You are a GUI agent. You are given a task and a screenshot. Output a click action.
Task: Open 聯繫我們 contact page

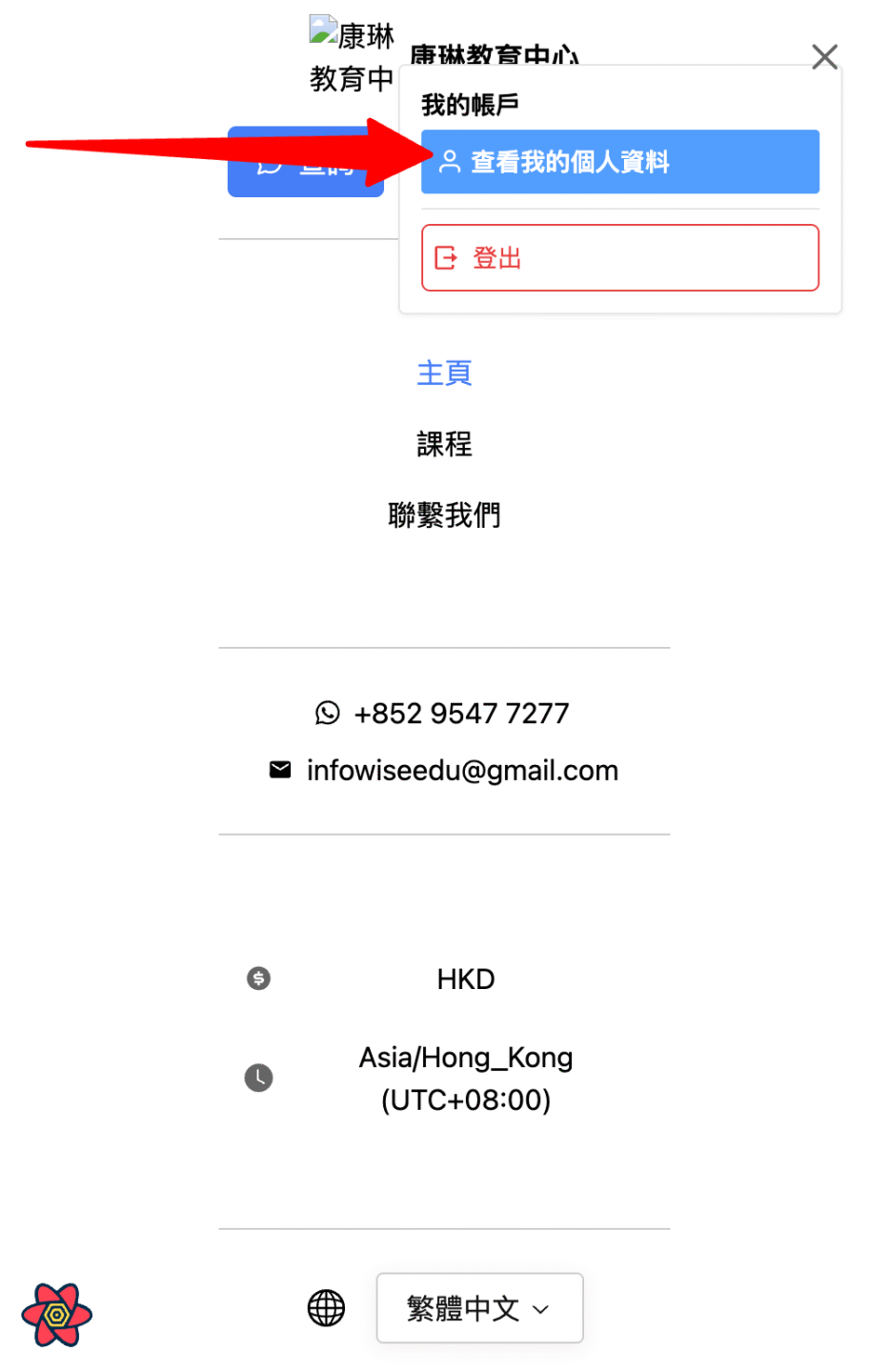(x=444, y=515)
